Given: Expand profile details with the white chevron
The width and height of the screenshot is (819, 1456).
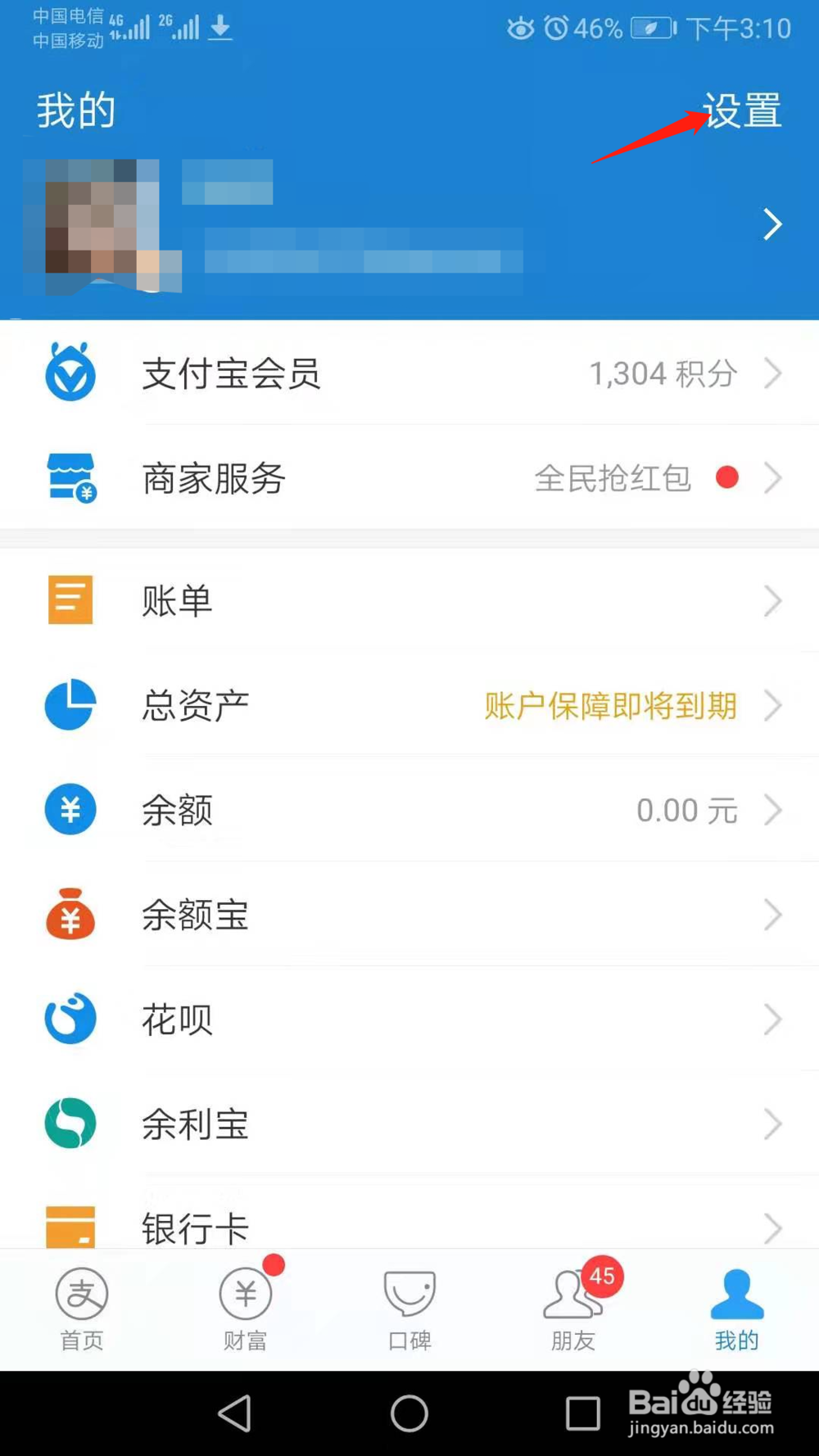Looking at the screenshot, I should [771, 224].
